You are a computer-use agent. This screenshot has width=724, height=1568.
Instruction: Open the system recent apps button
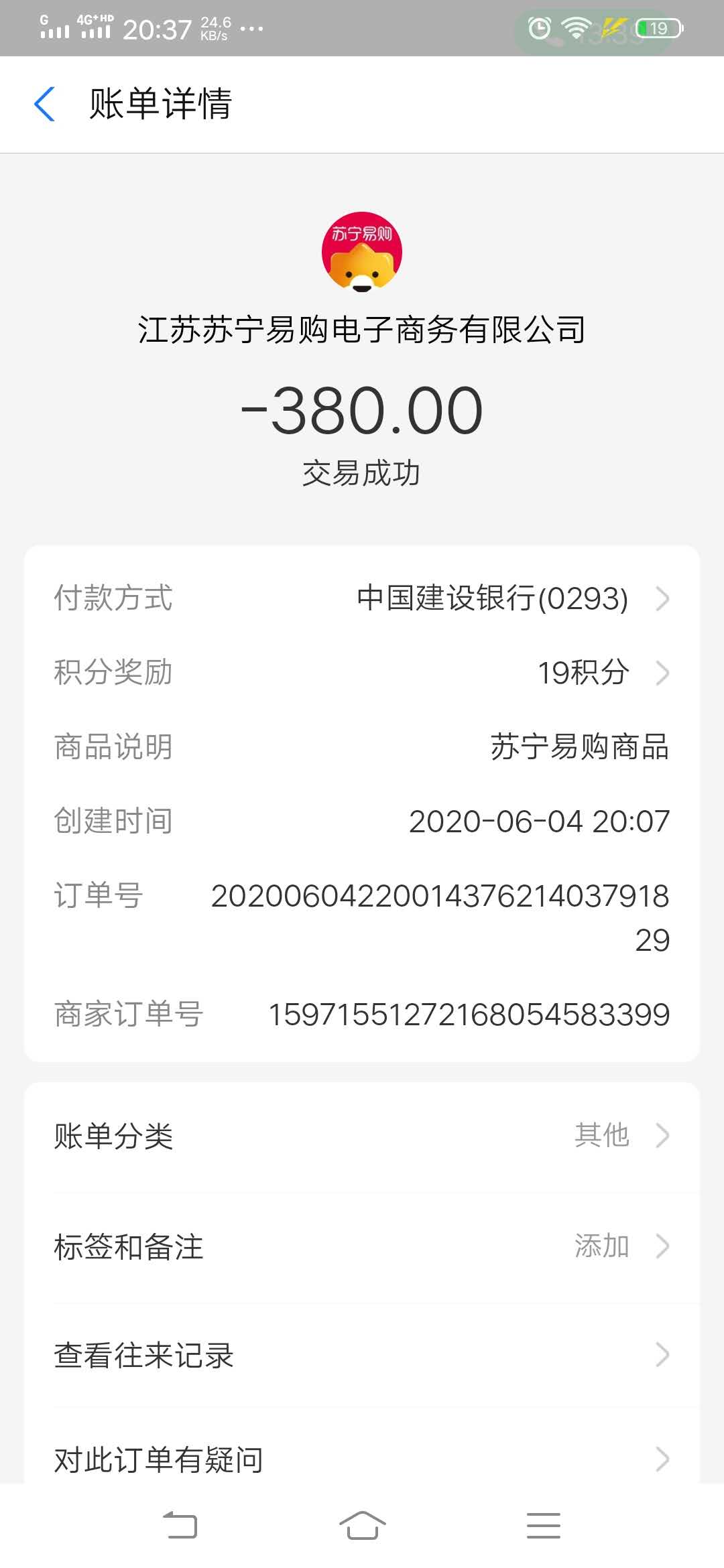click(x=543, y=1526)
